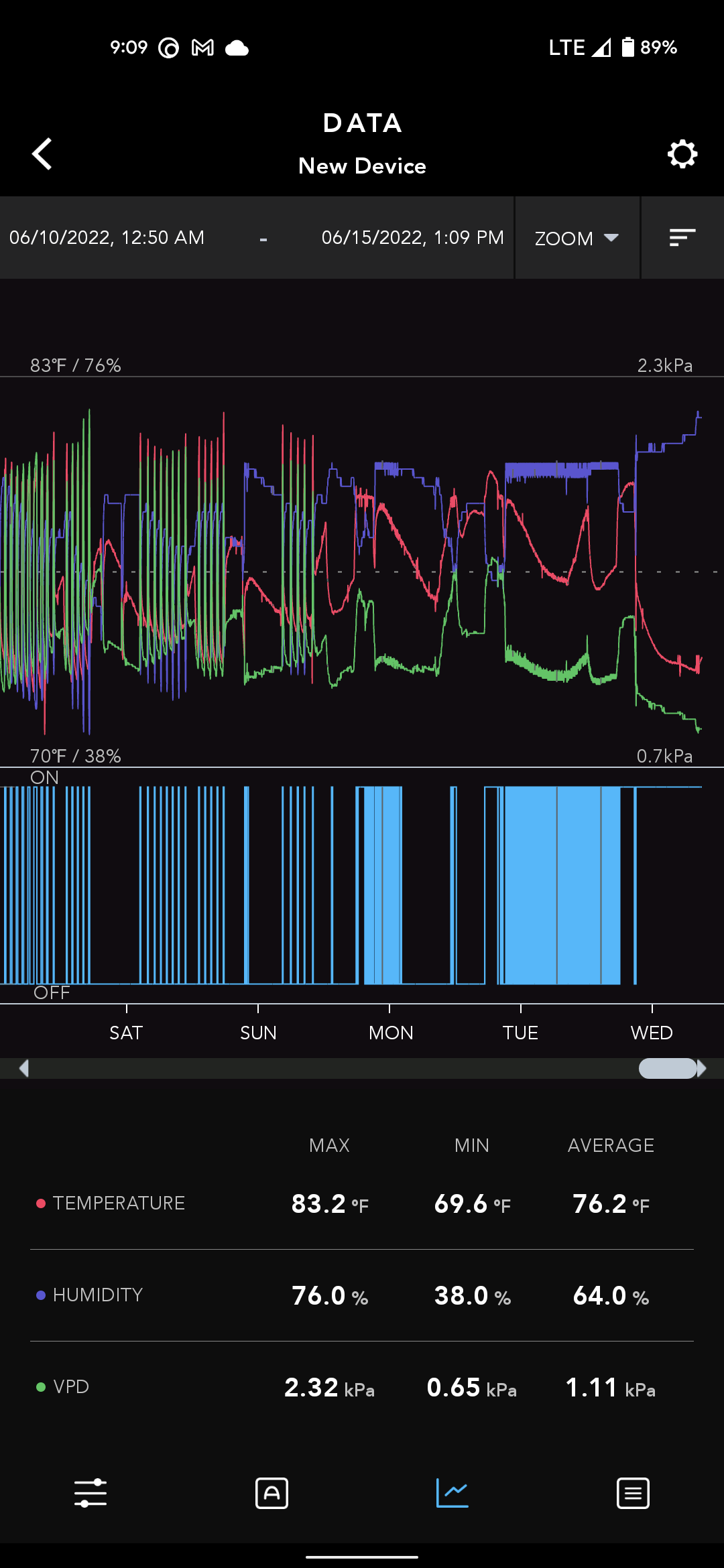This screenshot has height=1568, width=724.
Task: Change the end date 06/15/2022, 1:09 PM
Action: pyautogui.click(x=412, y=237)
